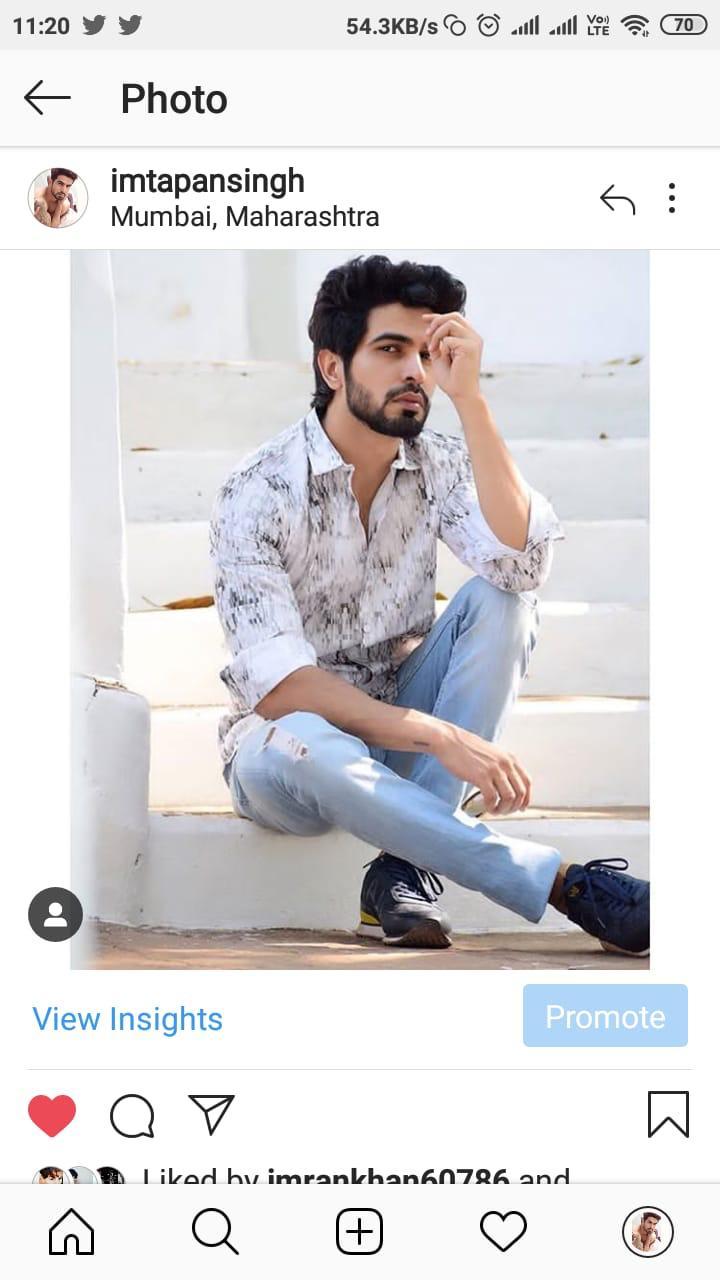Viewport: 720px width, 1280px height.
Task: Go to the Home feed tab
Action: pyautogui.click(x=72, y=1231)
